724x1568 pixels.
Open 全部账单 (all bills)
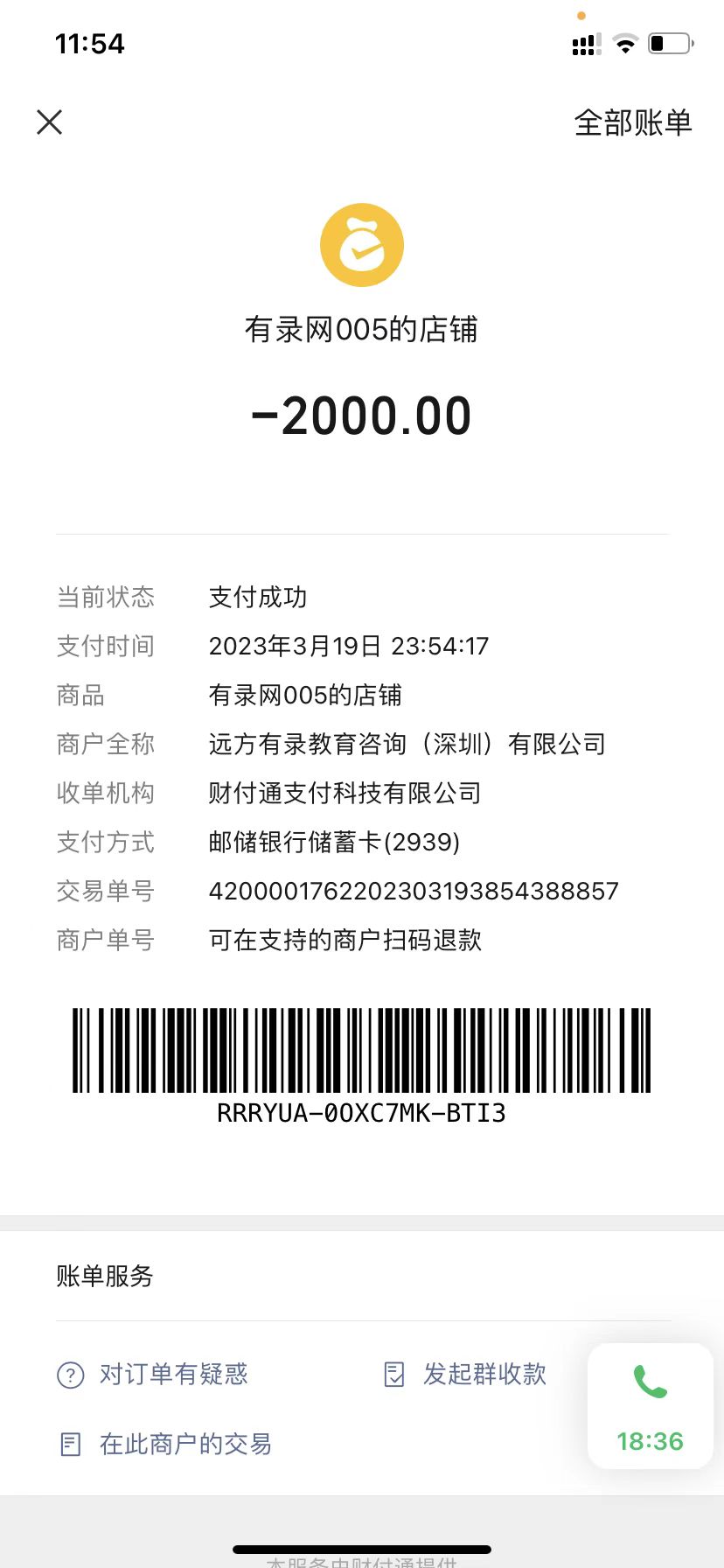[x=632, y=122]
